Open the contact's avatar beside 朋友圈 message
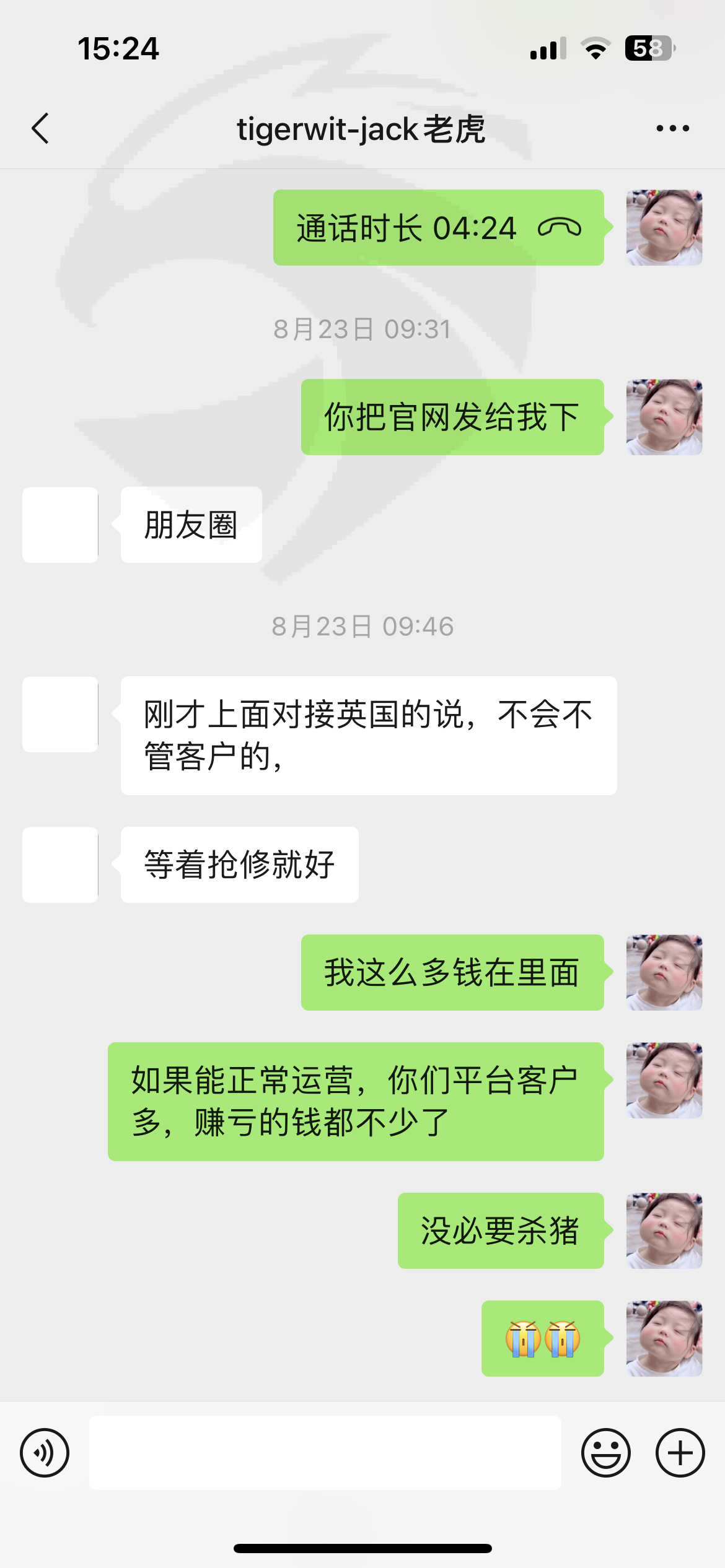Image resolution: width=725 pixels, height=1568 pixels. point(60,525)
